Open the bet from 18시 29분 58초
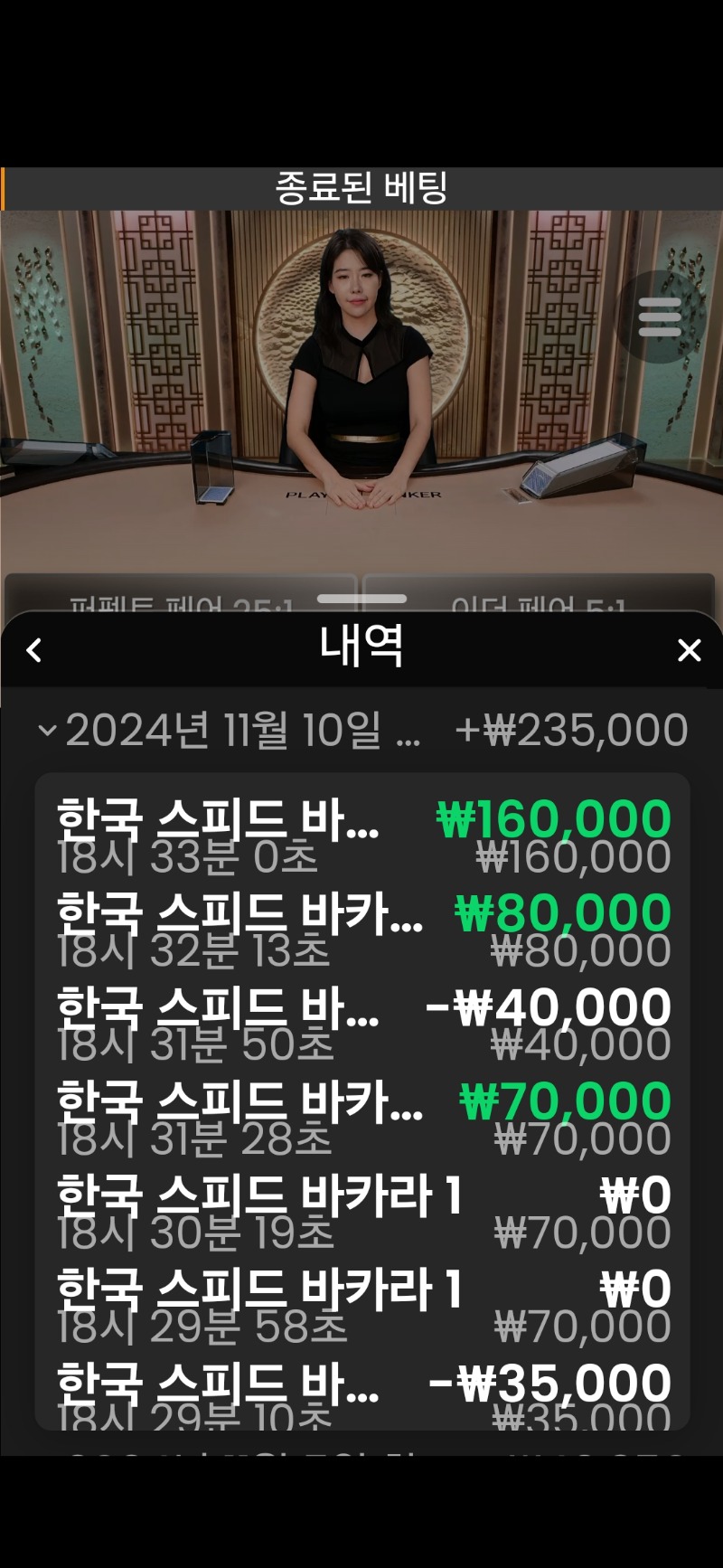The image size is (723, 1568). click(362, 1307)
